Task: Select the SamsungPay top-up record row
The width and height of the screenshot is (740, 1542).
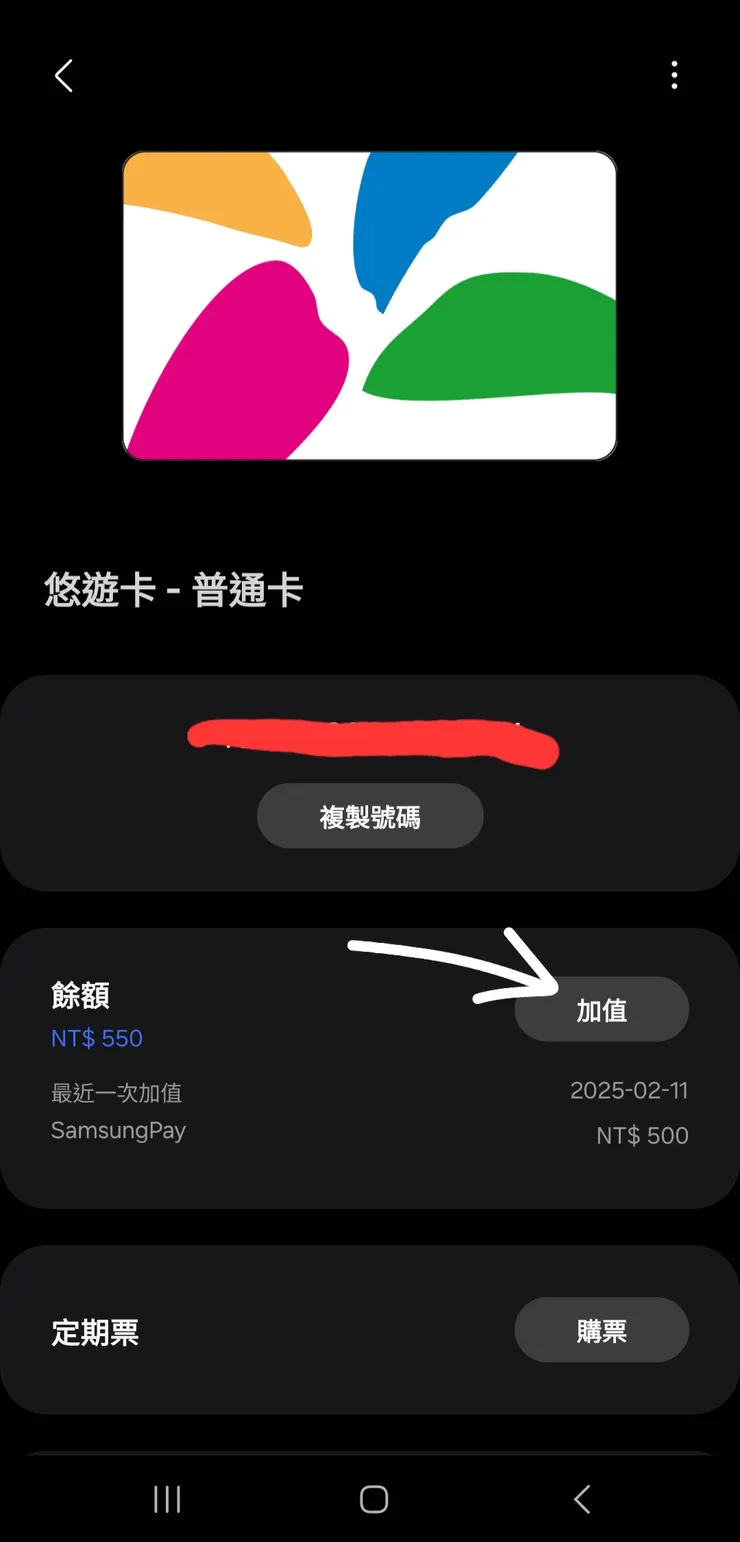Action: (x=118, y=1131)
